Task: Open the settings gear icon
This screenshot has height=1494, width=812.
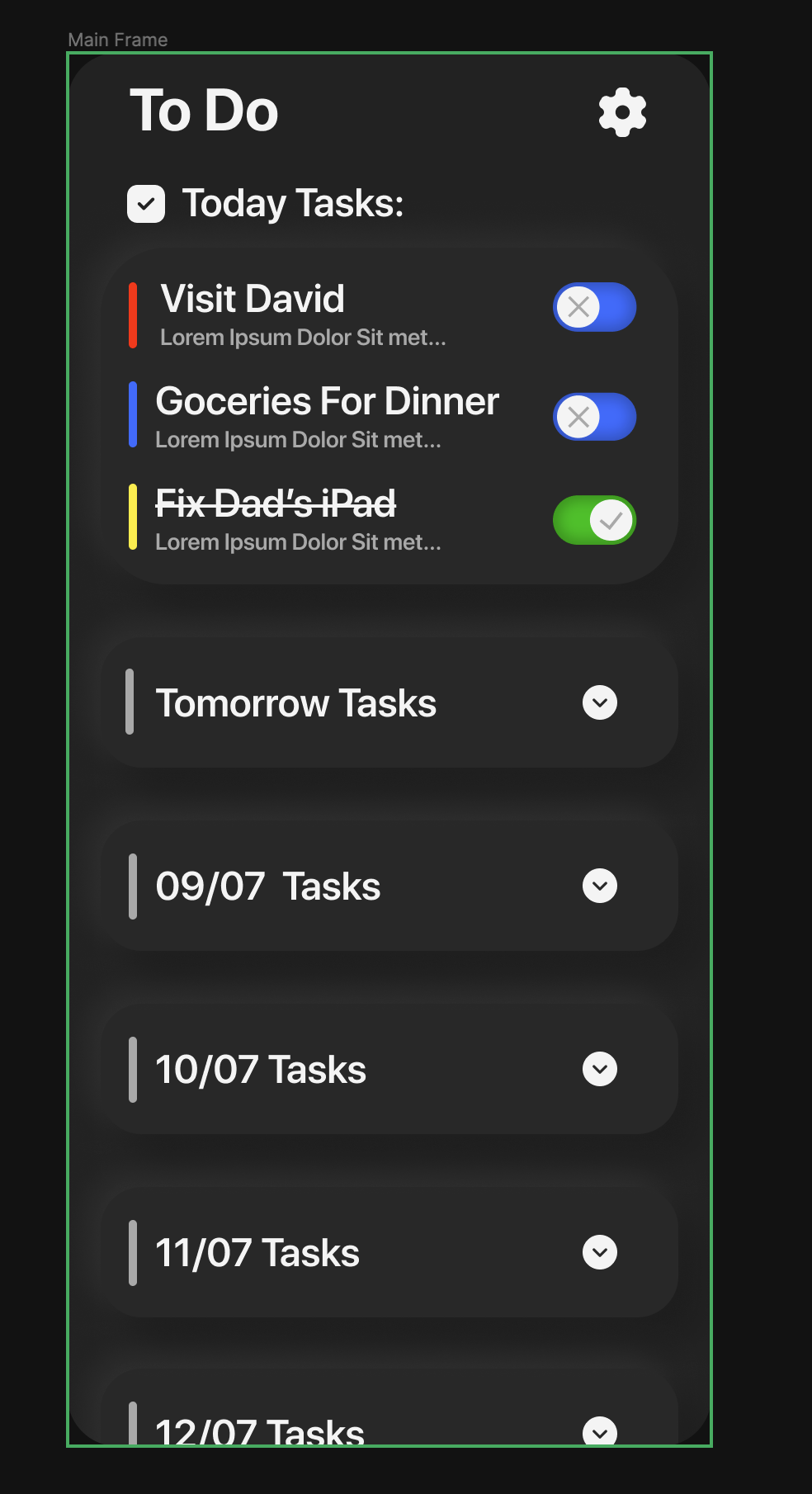Action: (x=621, y=112)
